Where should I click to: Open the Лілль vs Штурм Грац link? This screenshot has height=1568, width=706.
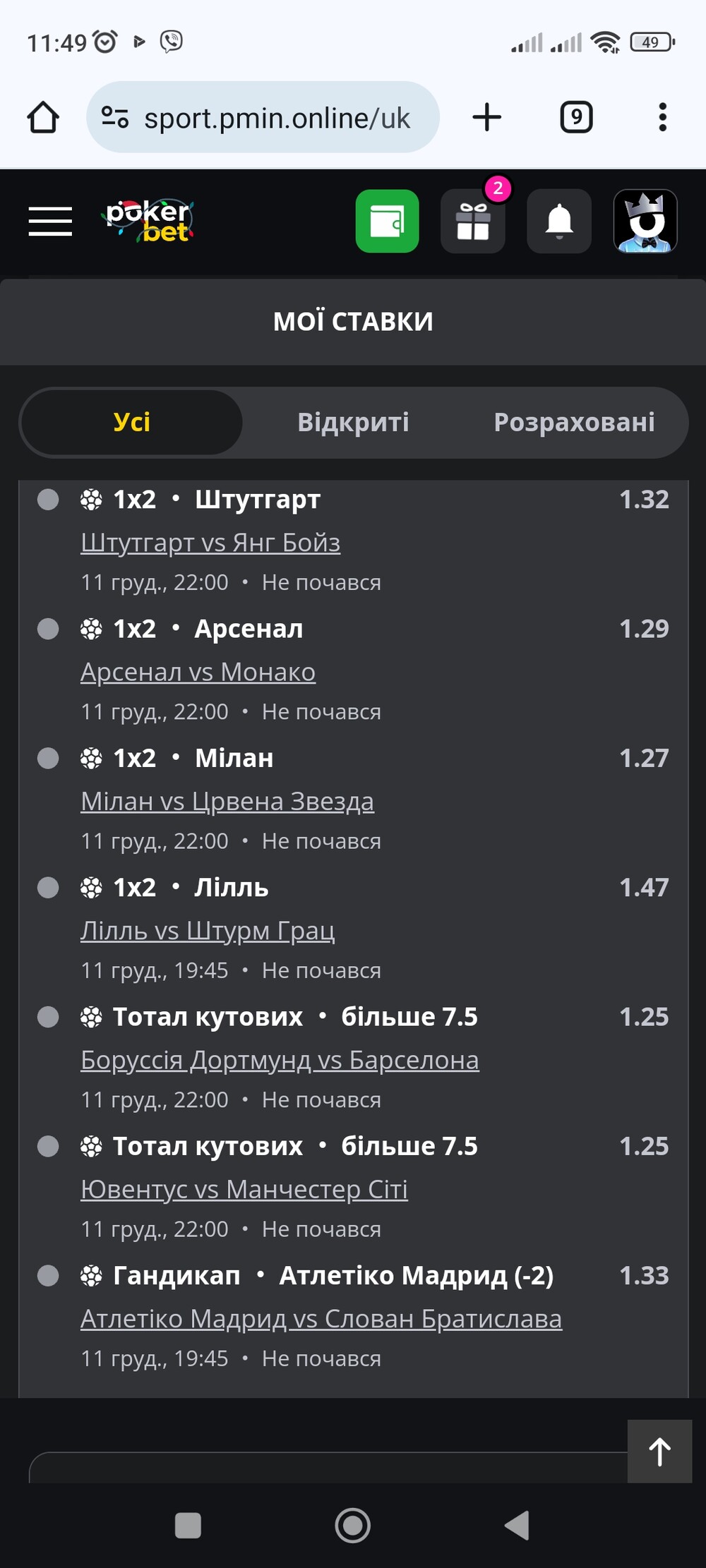click(208, 931)
